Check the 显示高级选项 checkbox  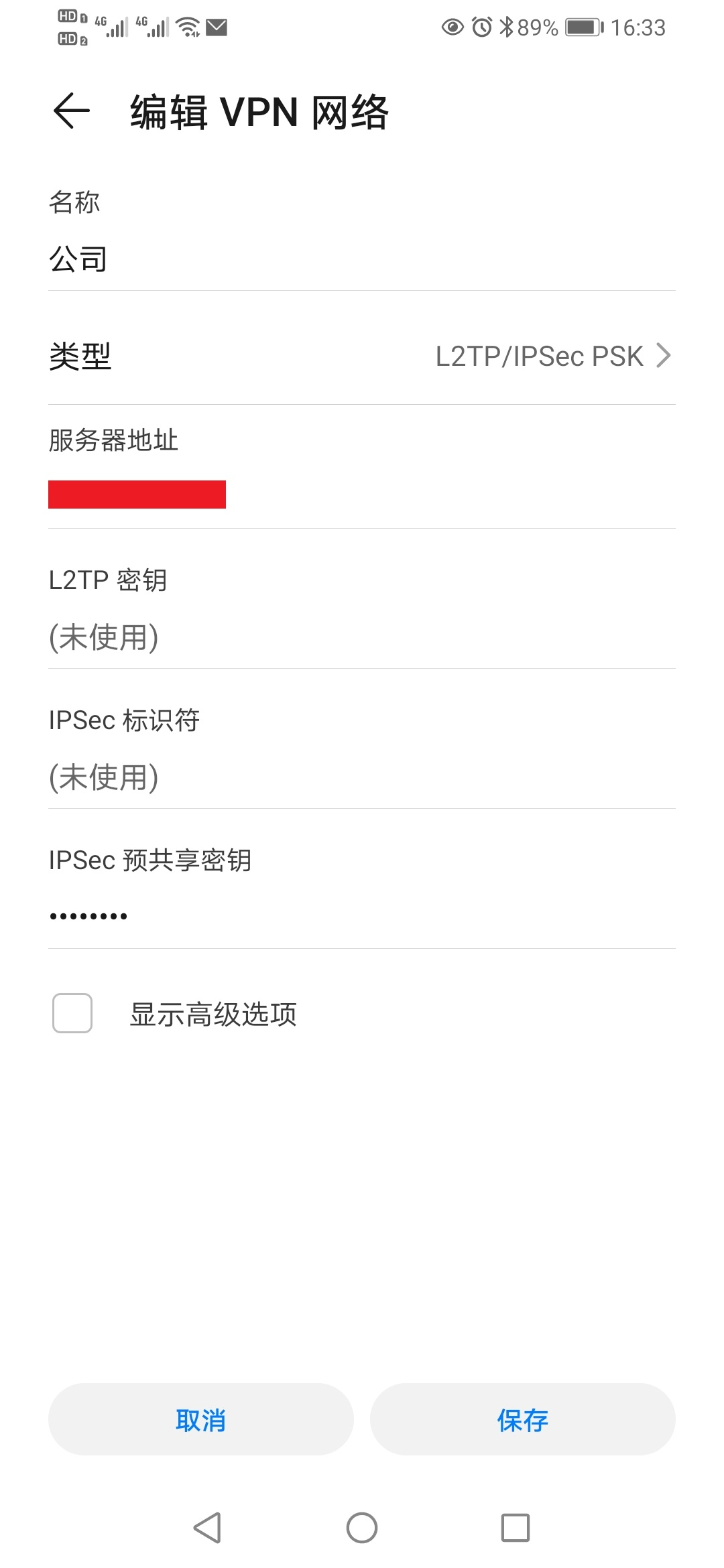[72, 1013]
